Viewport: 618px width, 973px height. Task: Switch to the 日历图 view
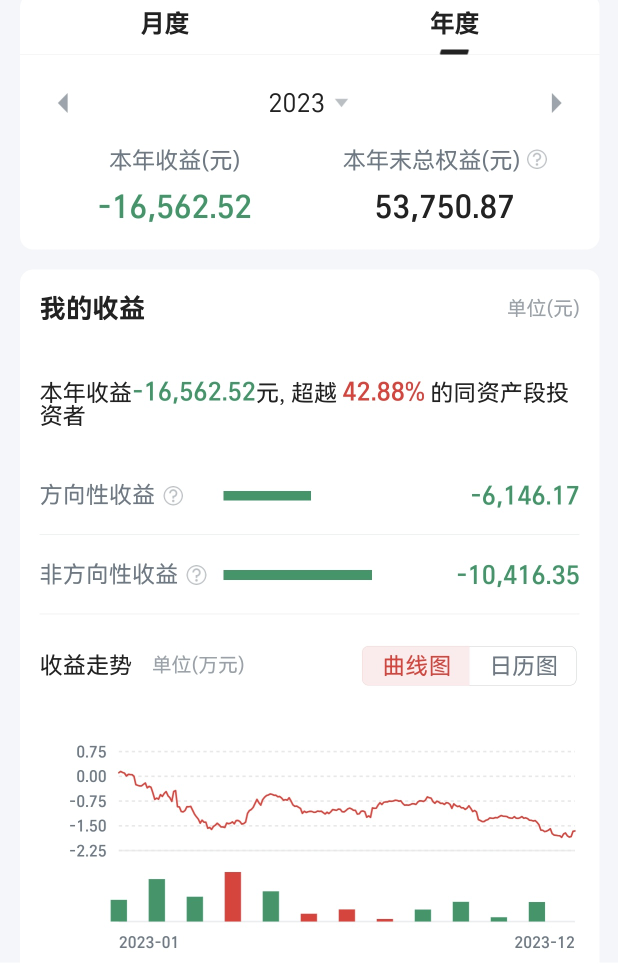523,666
